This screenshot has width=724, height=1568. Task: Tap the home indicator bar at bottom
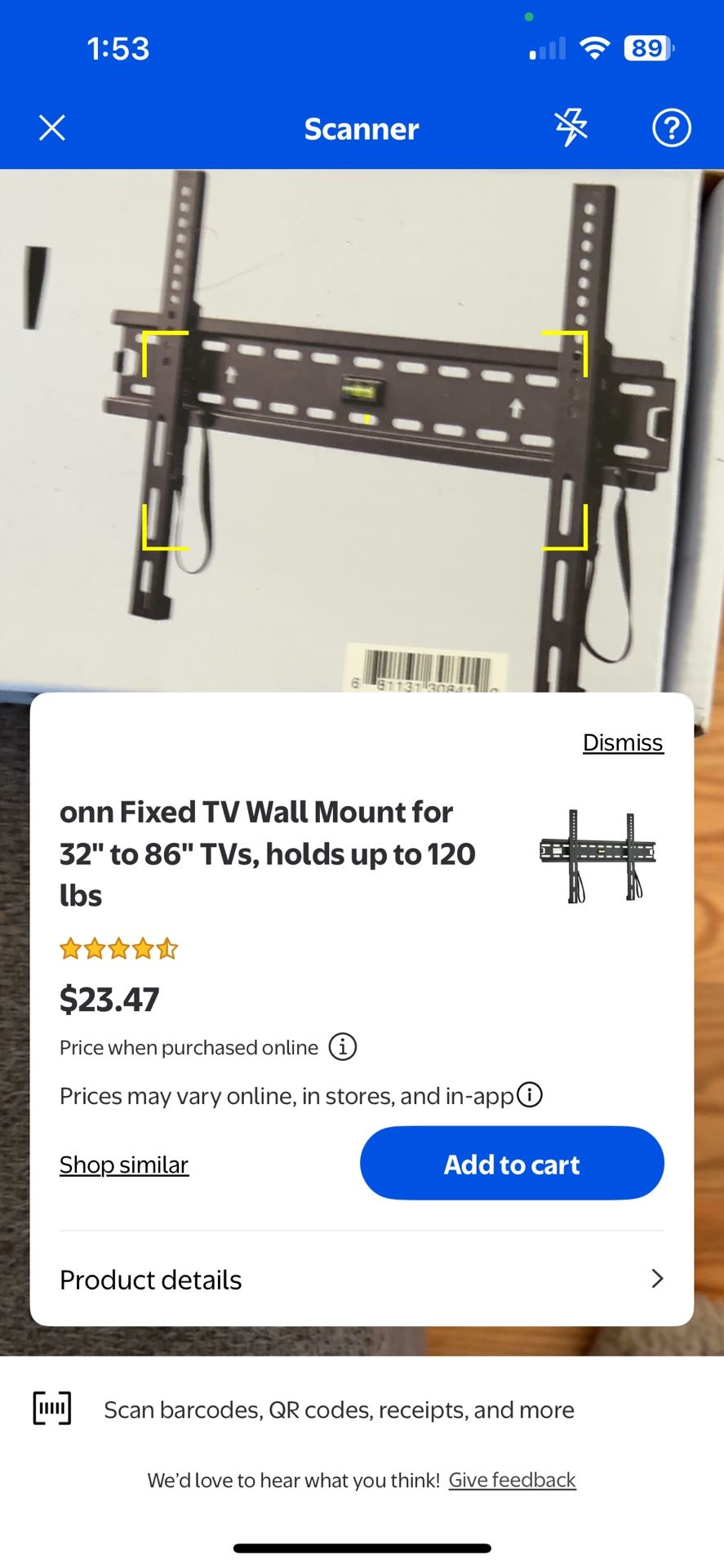(362, 1547)
